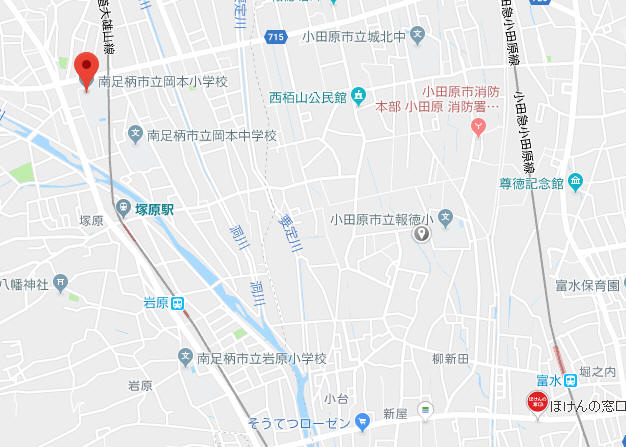Tap the 富水 train station icon
This screenshot has height=447, width=626.
click(x=569, y=379)
